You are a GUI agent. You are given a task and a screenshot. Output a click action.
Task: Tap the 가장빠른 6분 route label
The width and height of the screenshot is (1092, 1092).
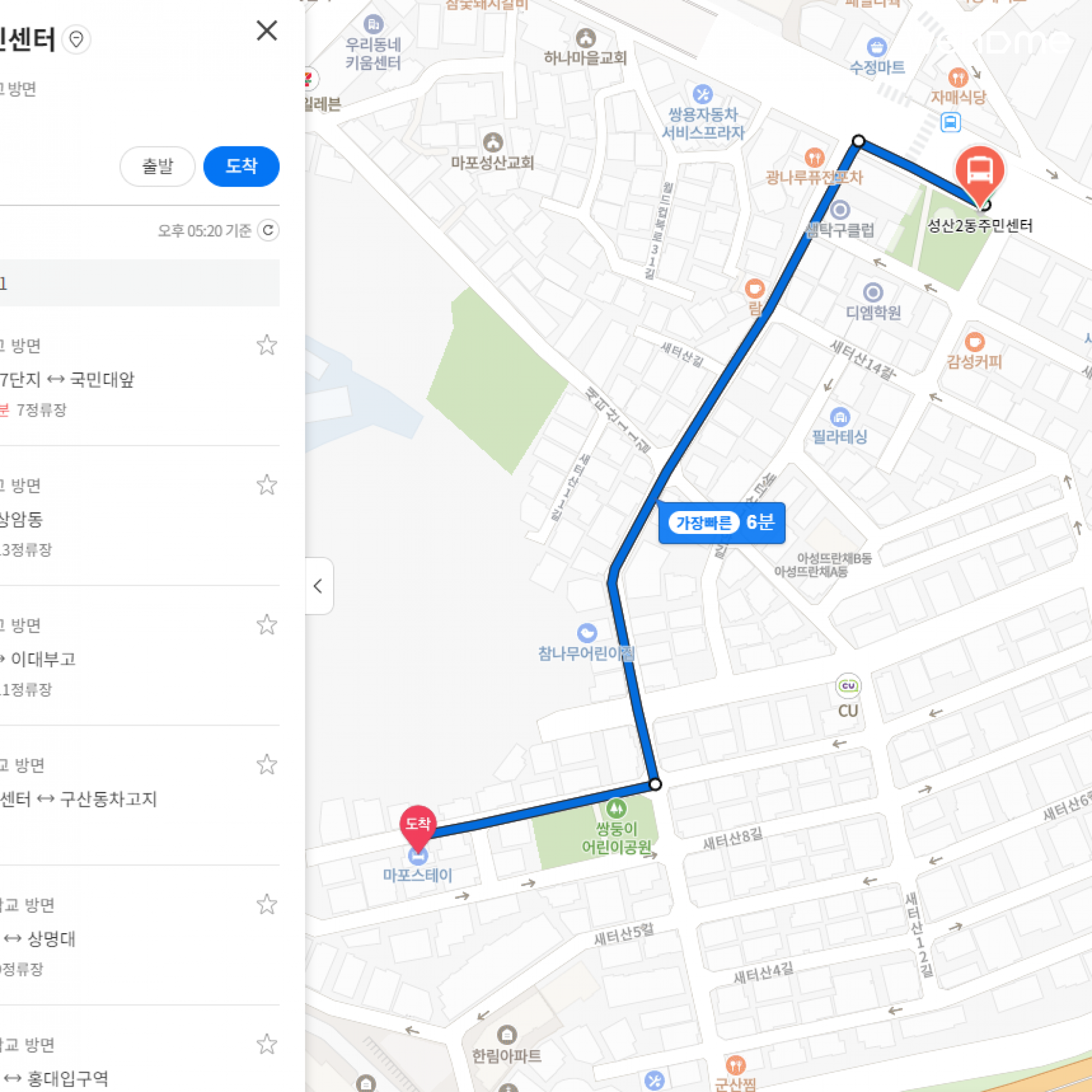[x=721, y=523]
